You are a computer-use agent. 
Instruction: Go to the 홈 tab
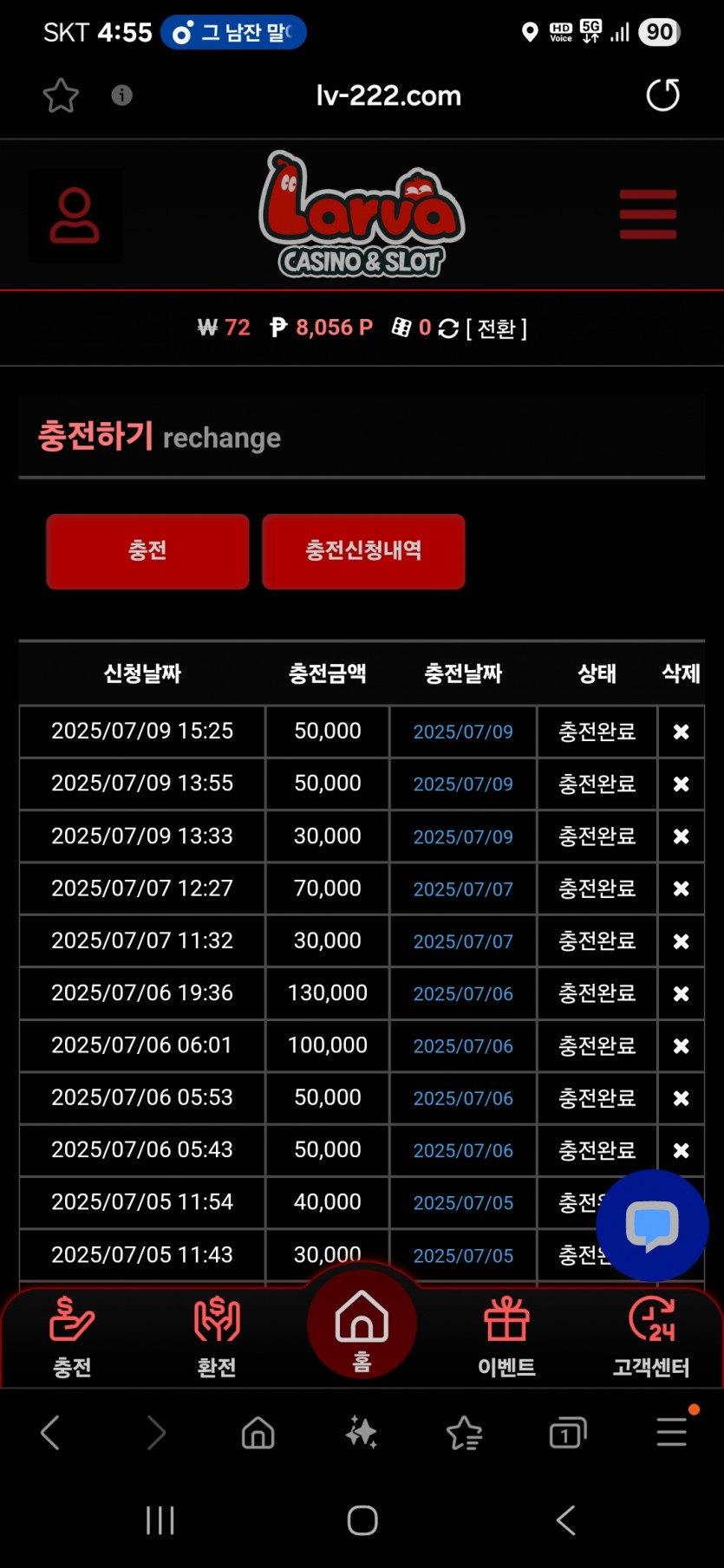click(362, 1324)
